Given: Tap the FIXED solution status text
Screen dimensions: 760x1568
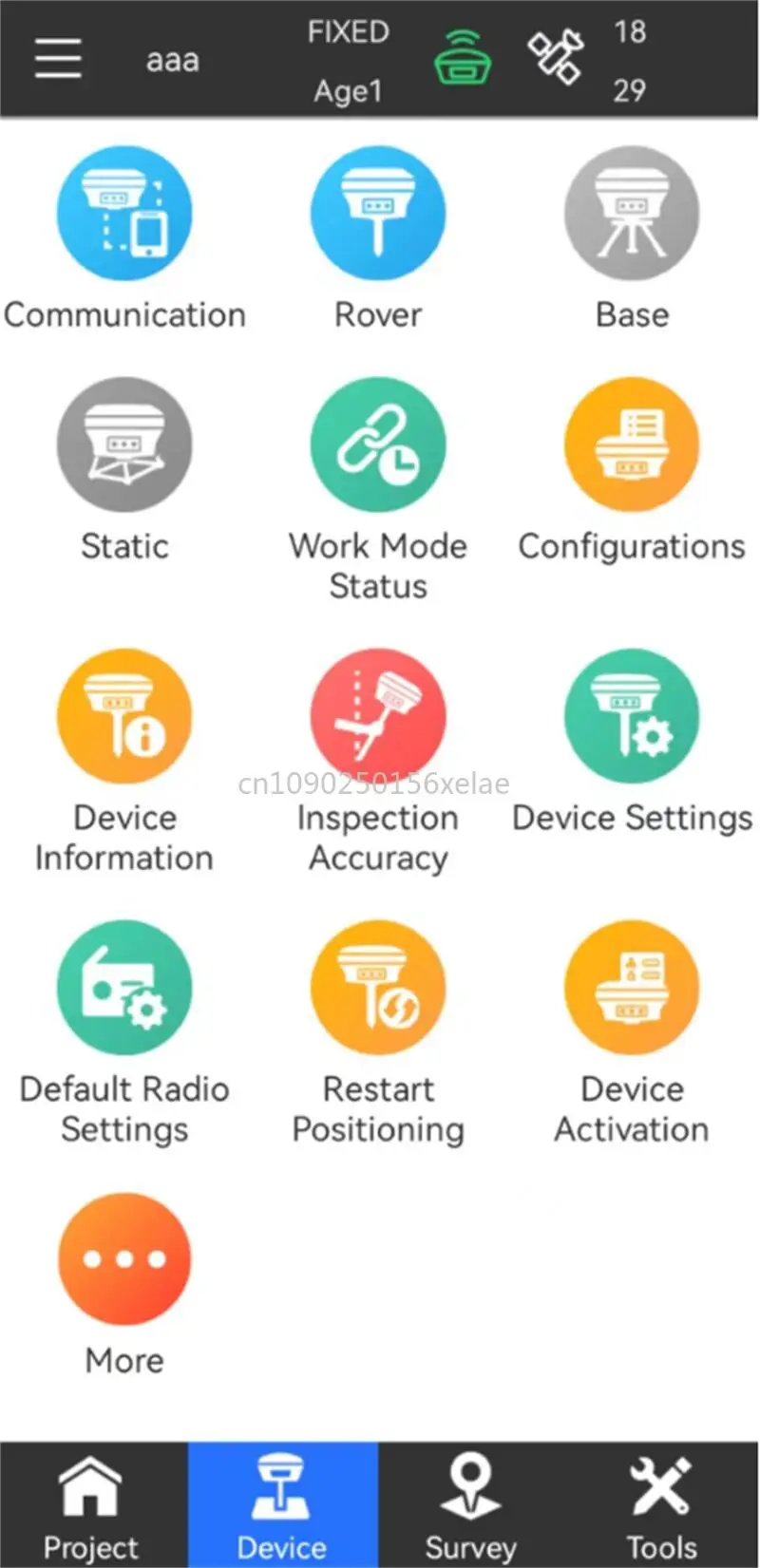Looking at the screenshot, I should pos(348,31).
